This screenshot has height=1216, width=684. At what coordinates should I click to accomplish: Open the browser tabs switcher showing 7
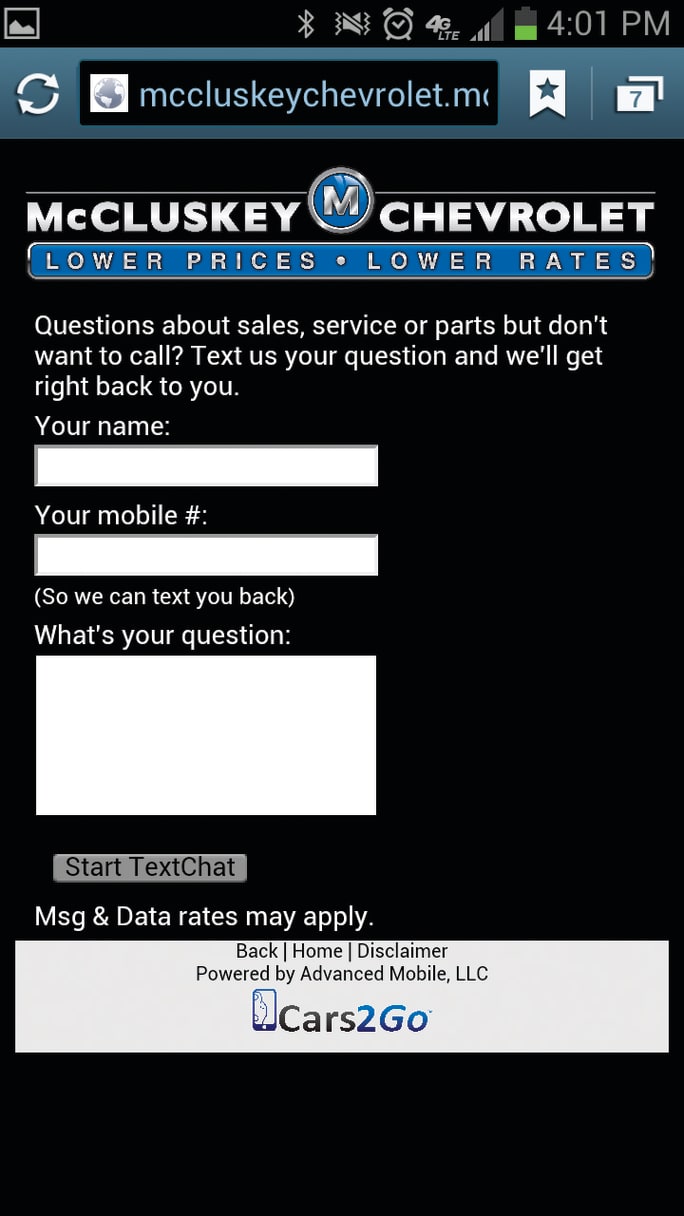click(x=636, y=96)
